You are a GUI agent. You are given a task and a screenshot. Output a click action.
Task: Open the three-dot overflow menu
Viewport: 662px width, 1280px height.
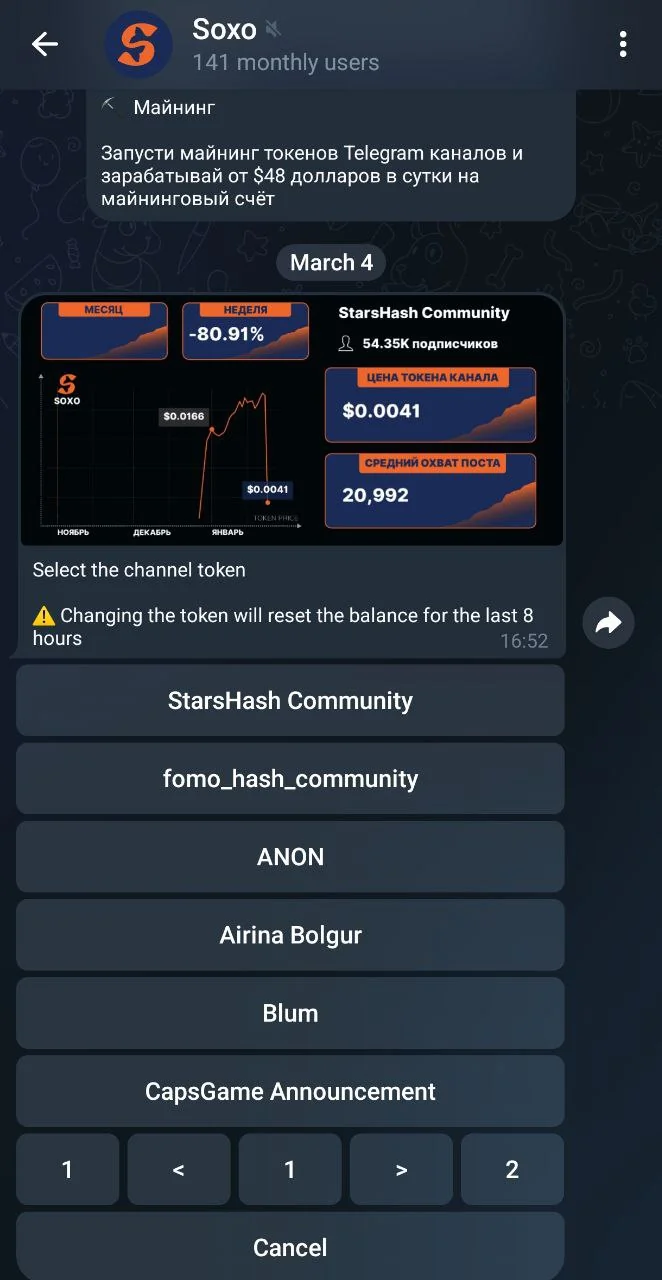tap(623, 44)
